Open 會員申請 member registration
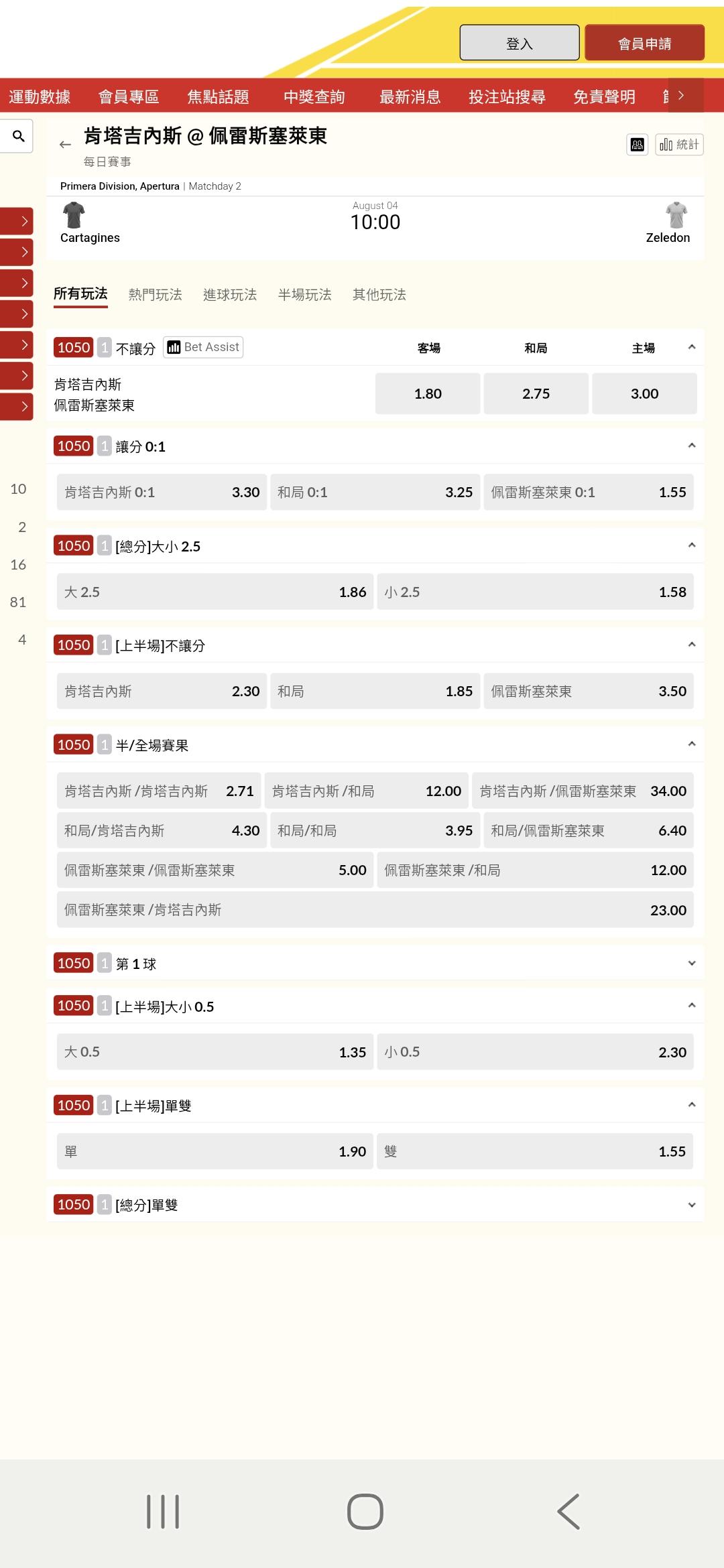Viewport: 724px width, 1568px height. pos(644,43)
